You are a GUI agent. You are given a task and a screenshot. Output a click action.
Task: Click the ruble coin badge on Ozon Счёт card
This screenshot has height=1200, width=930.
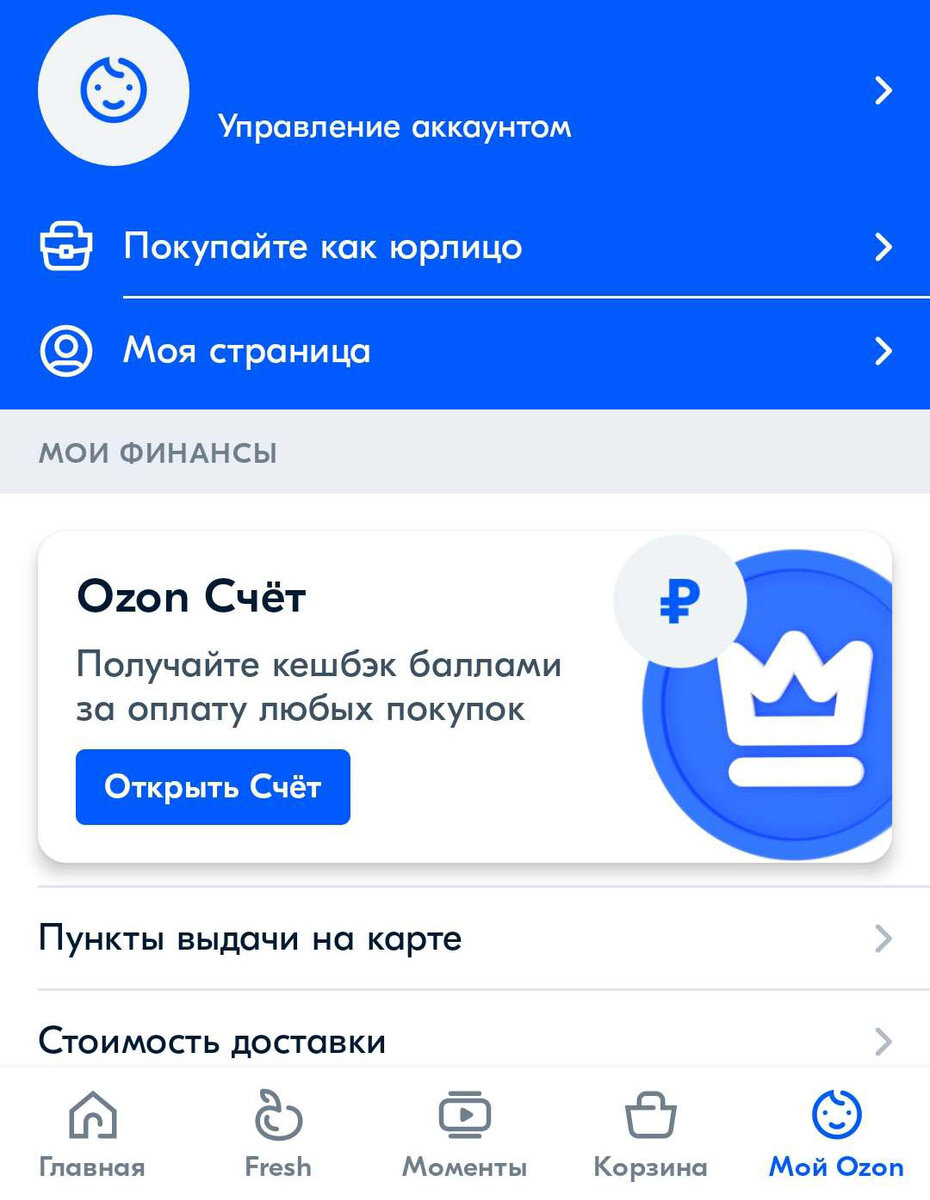tap(680, 600)
